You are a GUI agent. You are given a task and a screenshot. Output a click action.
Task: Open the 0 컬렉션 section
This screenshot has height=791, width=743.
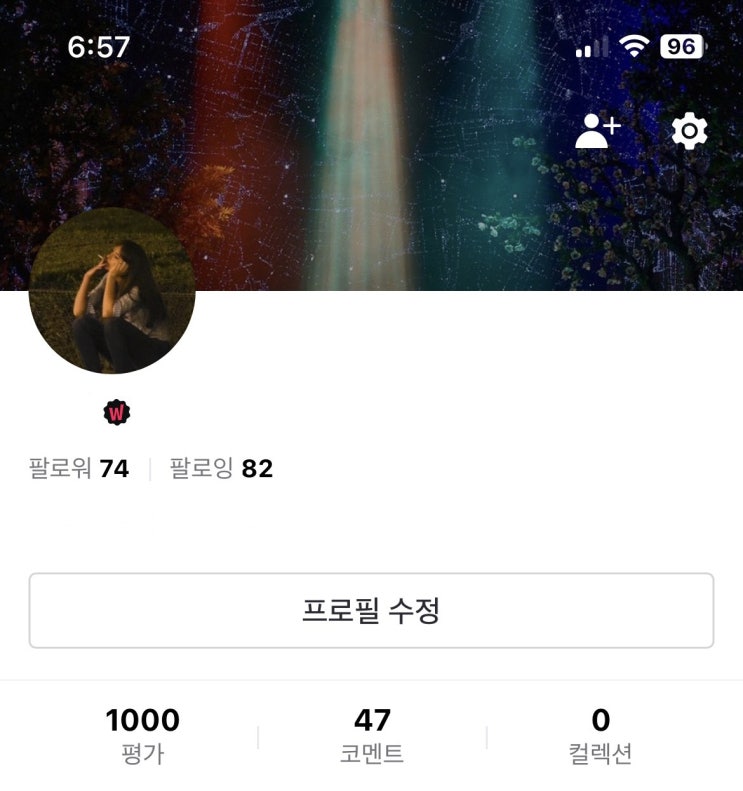(x=600, y=735)
